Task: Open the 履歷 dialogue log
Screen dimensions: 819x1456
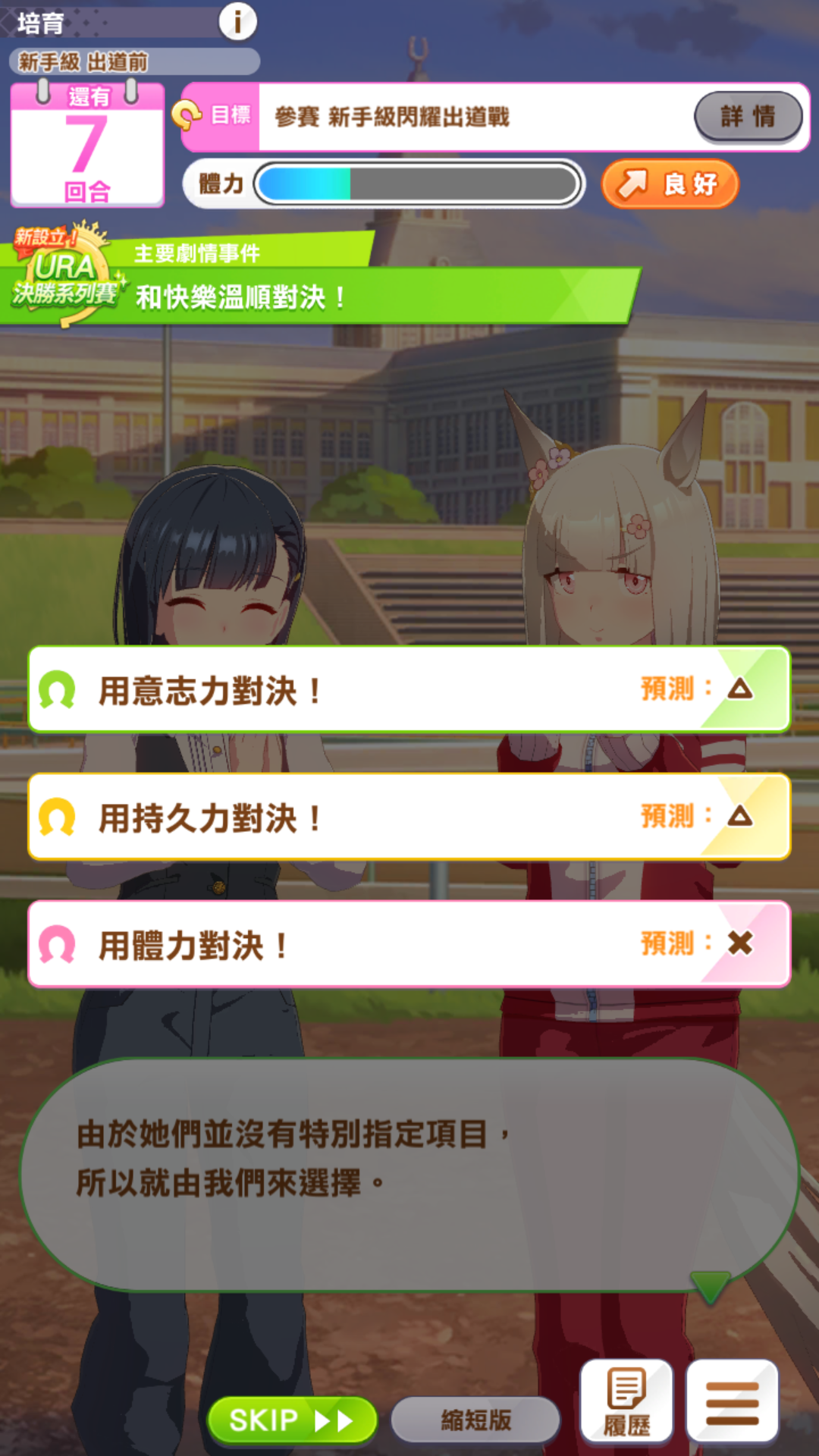Action: click(x=626, y=1401)
